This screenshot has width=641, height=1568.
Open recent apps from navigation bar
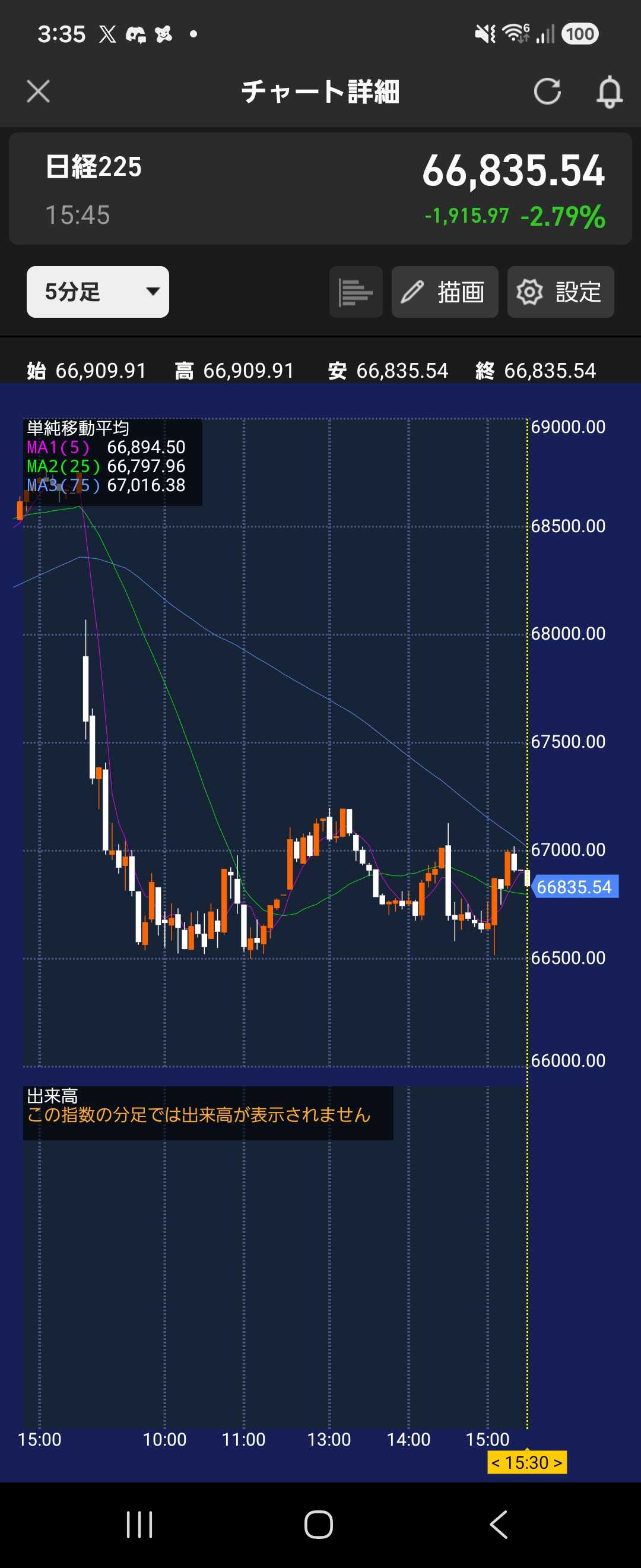[139, 1525]
